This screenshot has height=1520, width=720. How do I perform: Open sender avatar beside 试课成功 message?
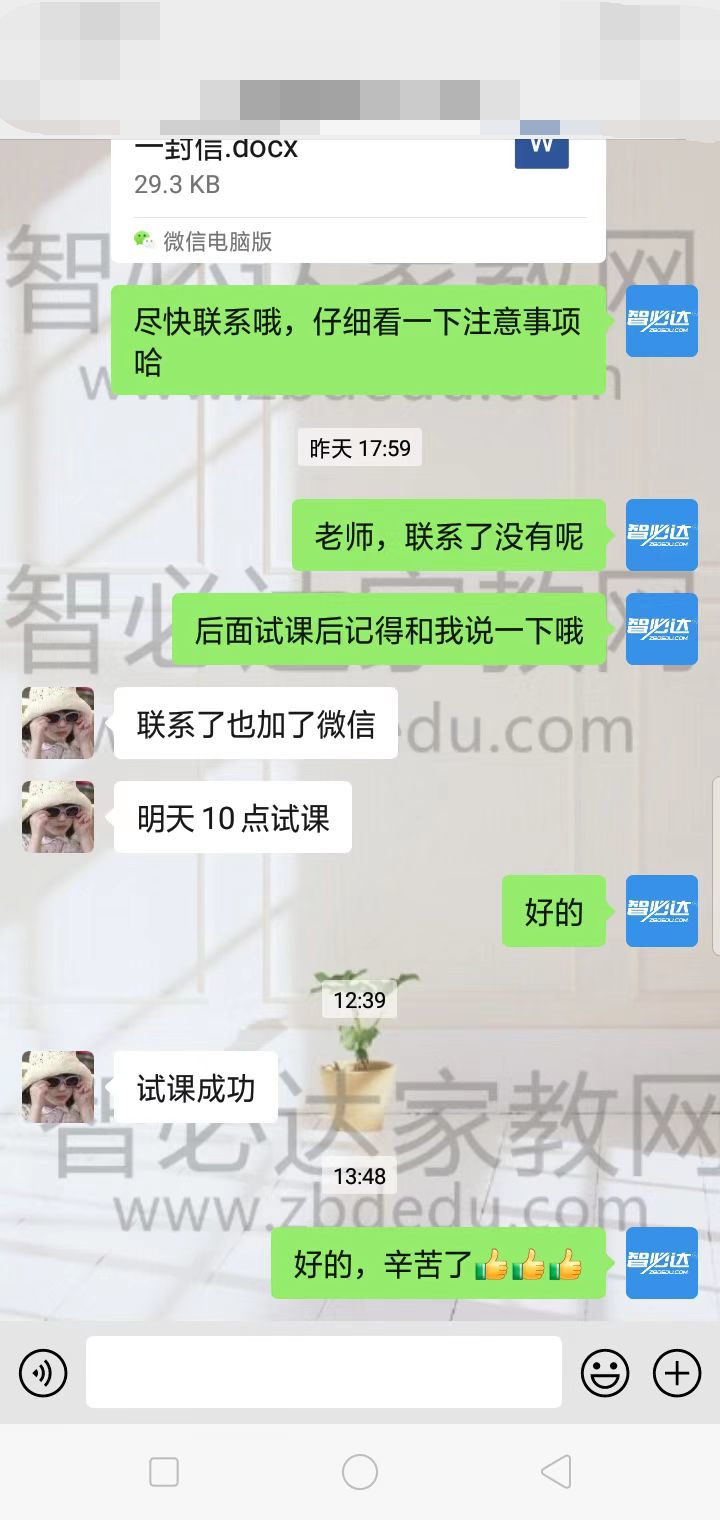pos(58,1087)
